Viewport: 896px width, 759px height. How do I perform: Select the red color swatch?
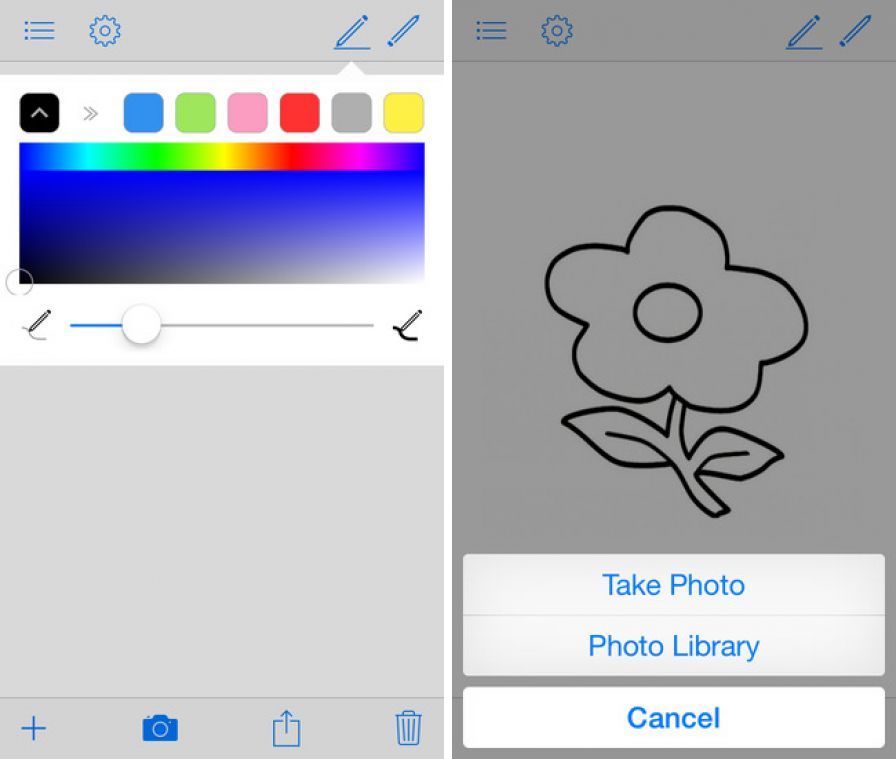(299, 113)
